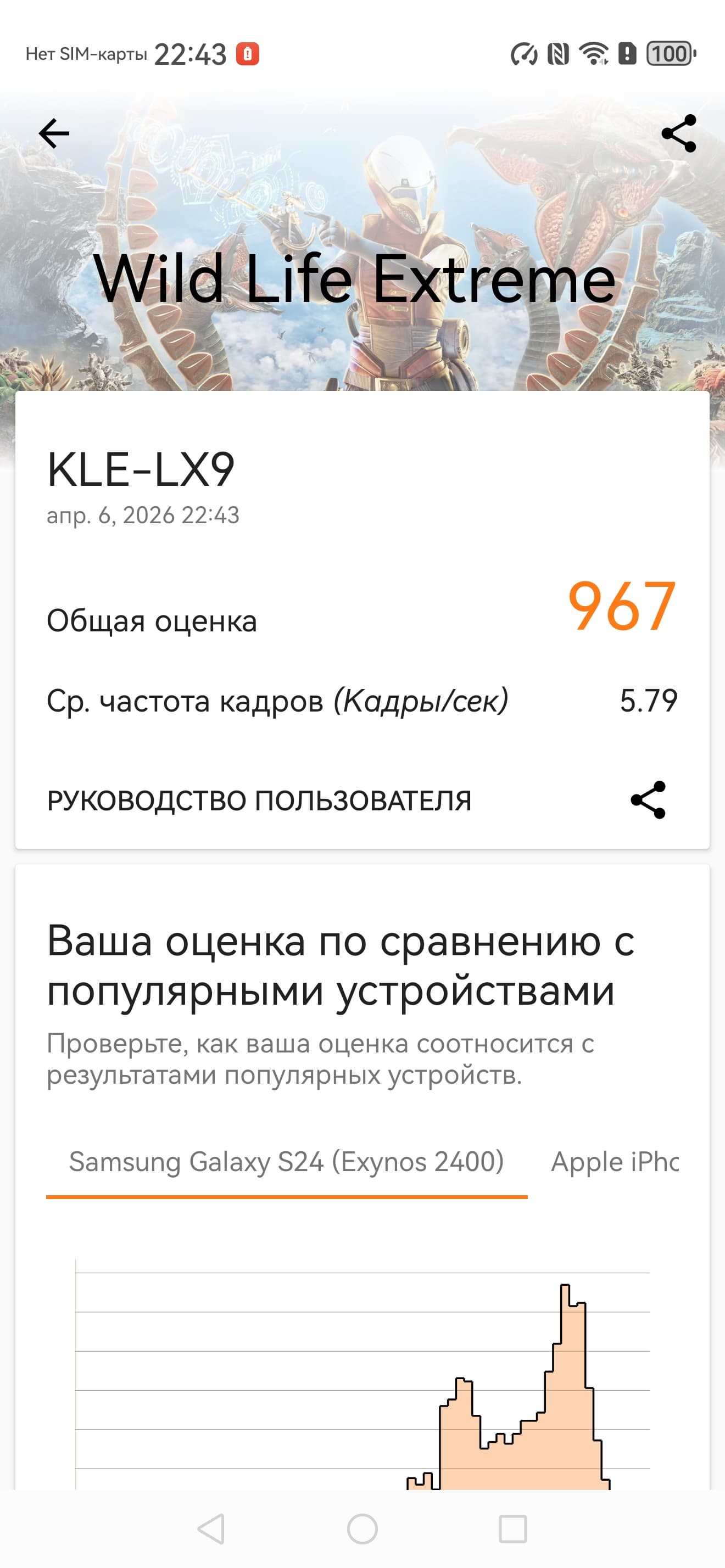Open recent apps from the navigation bar

(512, 1528)
